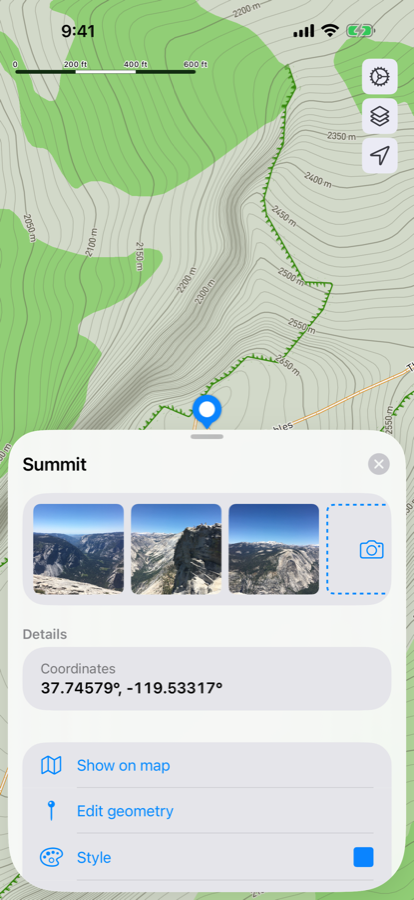Viewport: 414px width, 900px height.
Task: Open the map settings gear icon
Action: point(380,76)
